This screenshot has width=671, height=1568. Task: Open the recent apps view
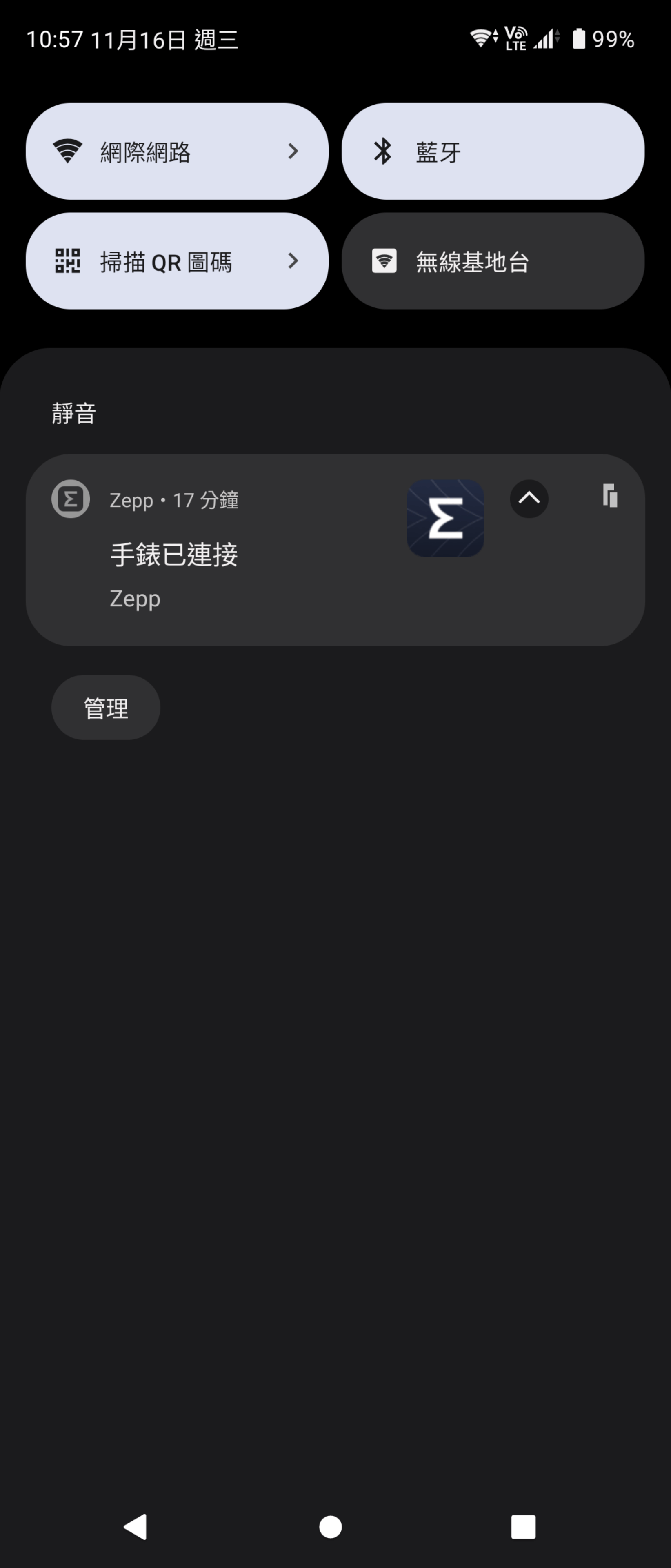click(x=523, y=1526)
